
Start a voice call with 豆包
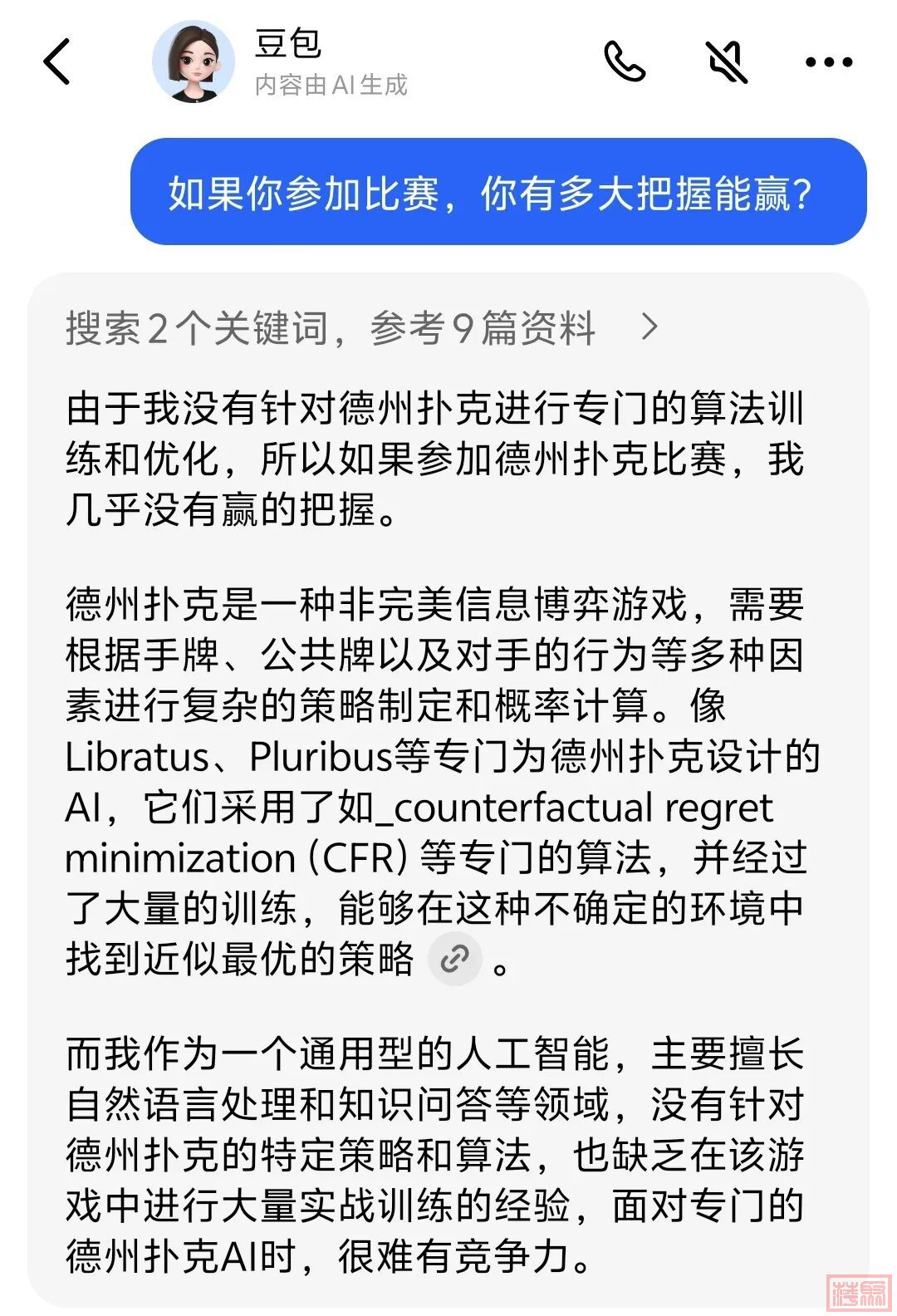[x=625, y=61]
